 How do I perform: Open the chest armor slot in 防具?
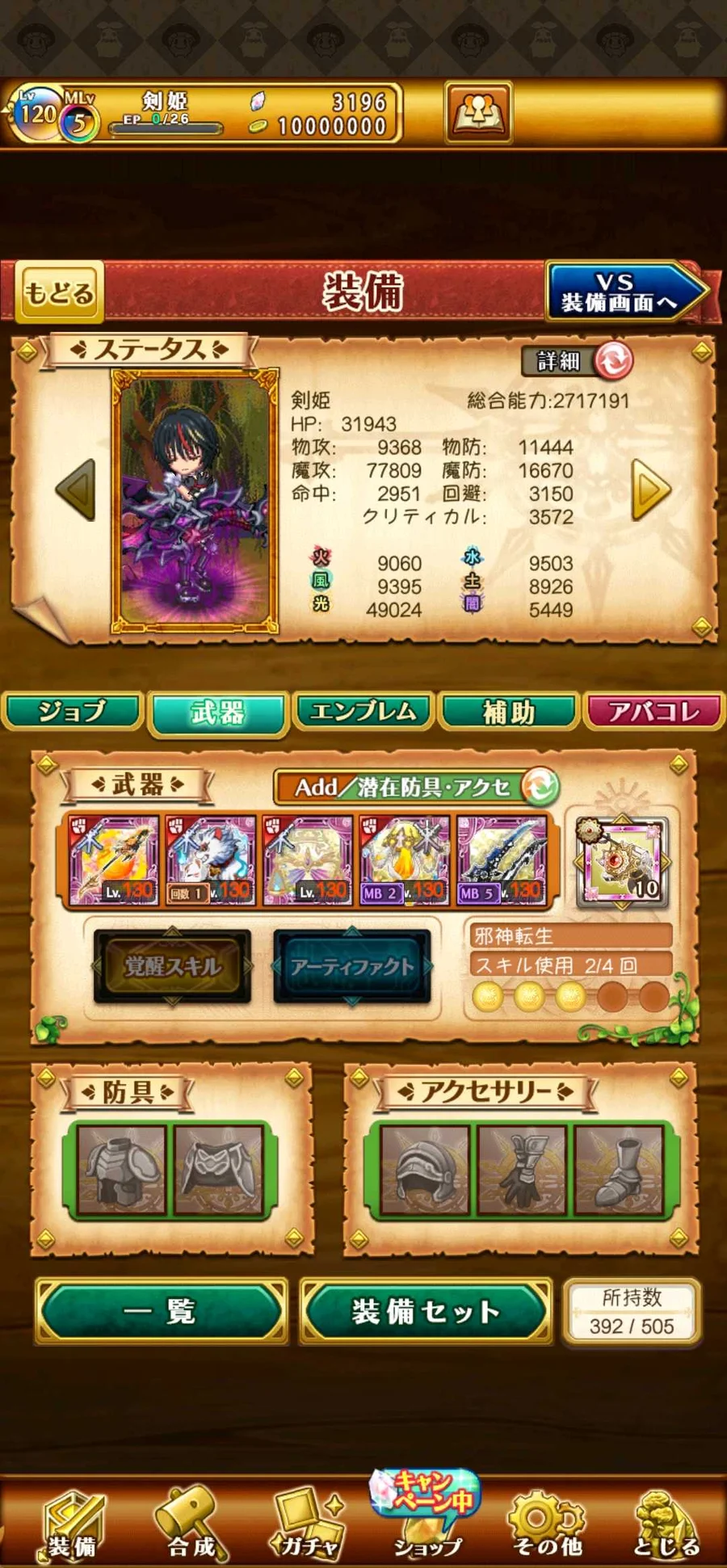[122, 1169]
